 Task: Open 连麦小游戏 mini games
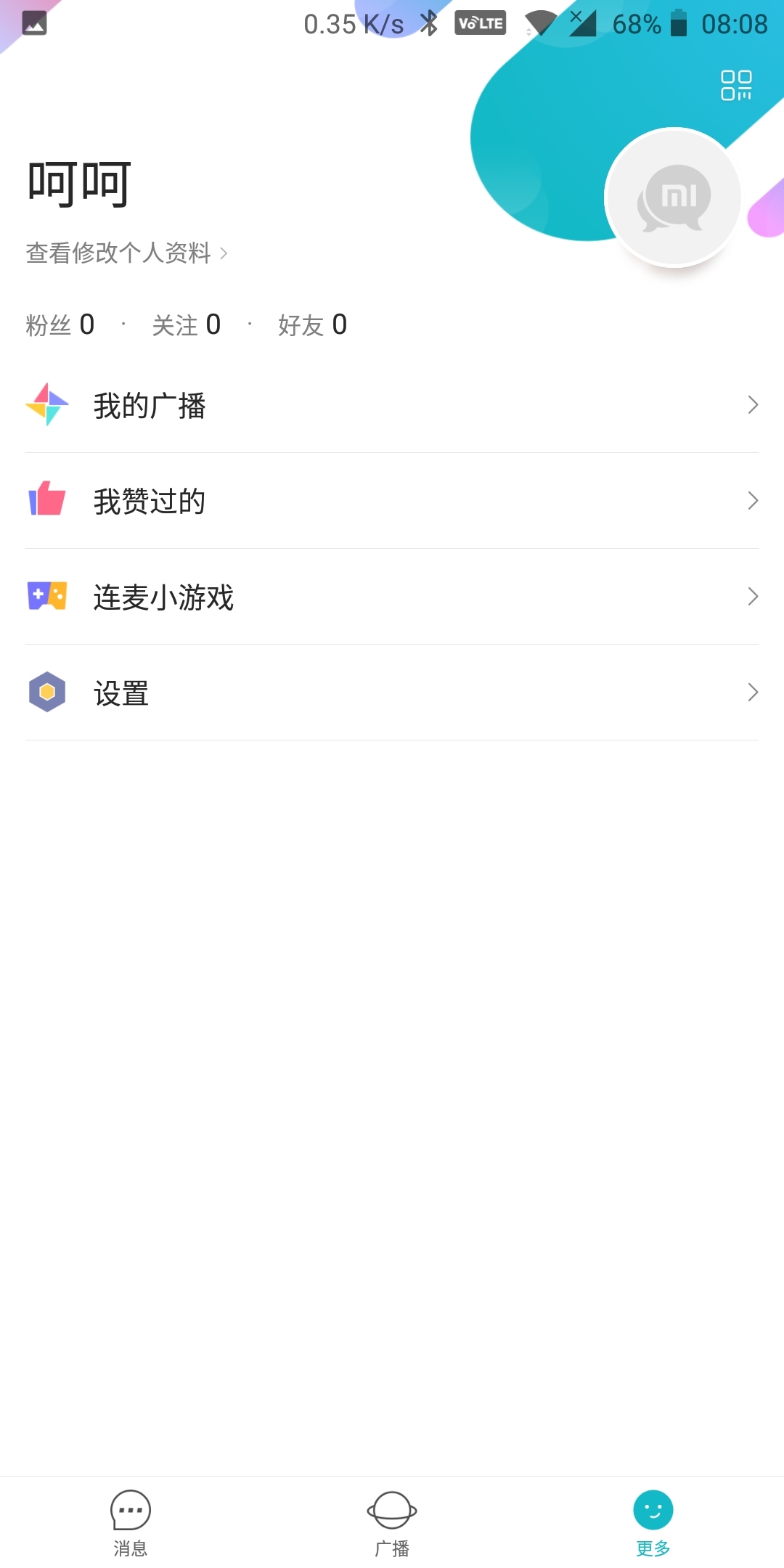pyautogui.click(x=392, y=597)
